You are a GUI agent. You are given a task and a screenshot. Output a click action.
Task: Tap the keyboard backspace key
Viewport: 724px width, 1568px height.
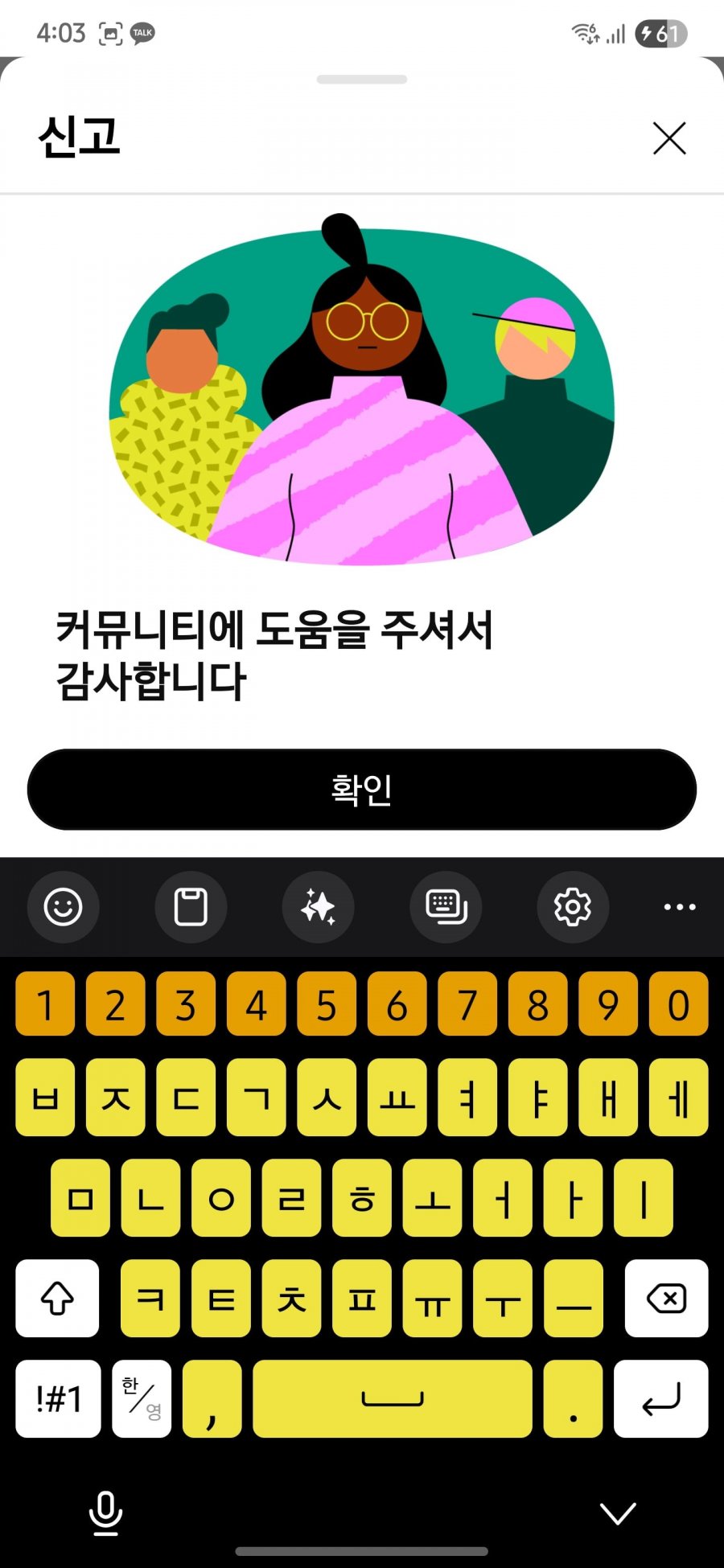666,1298
